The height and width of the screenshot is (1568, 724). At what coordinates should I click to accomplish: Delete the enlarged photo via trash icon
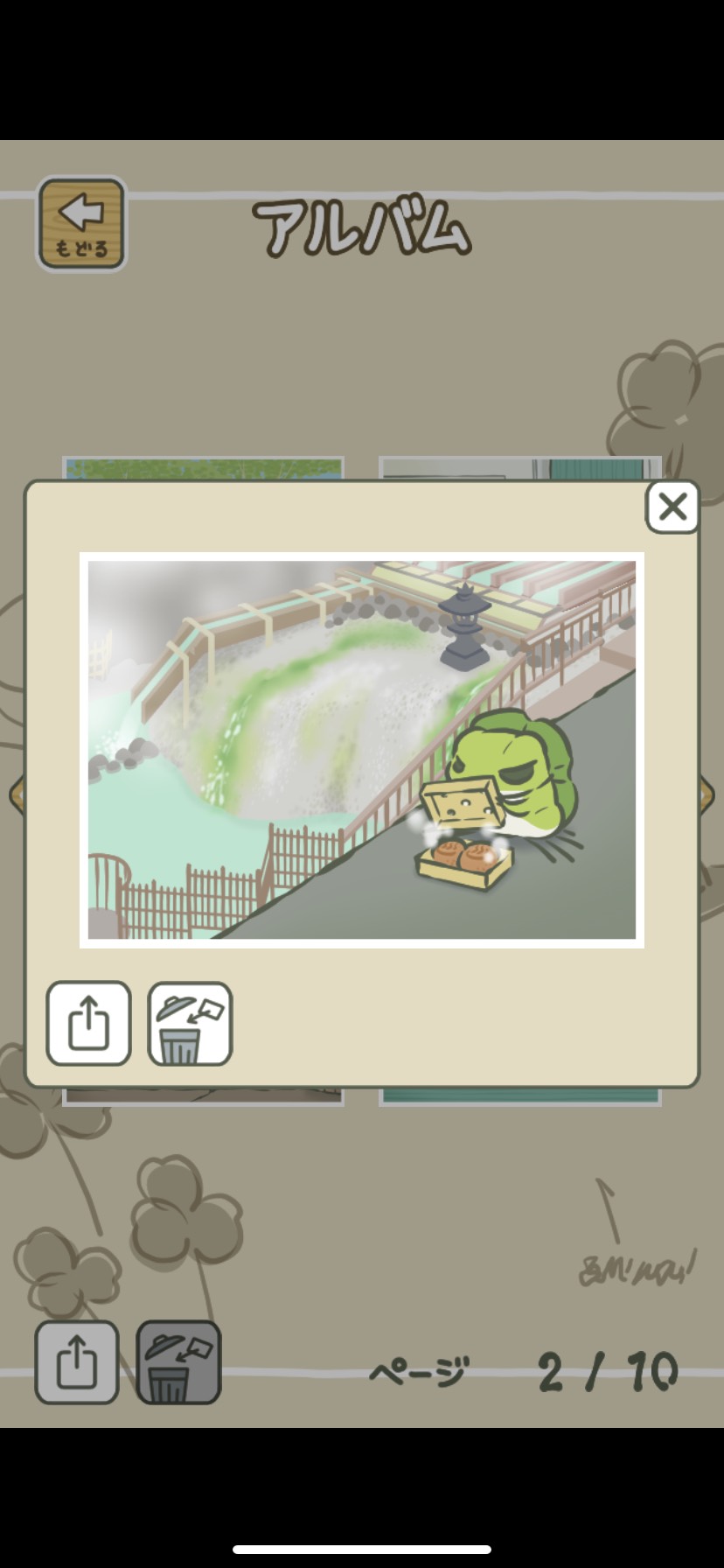coord(190,1023)
